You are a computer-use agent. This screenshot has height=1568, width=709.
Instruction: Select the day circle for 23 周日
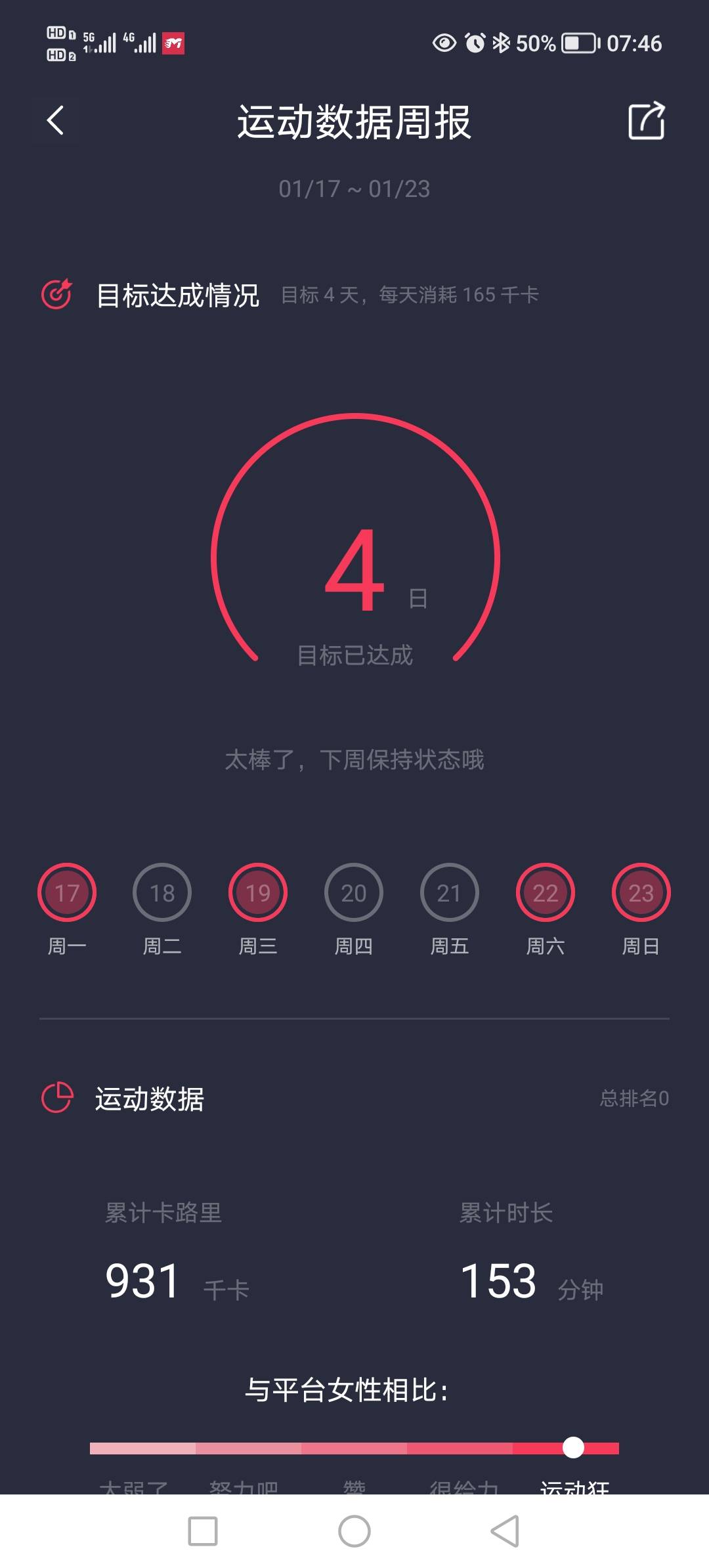click(x=640, y=892)
